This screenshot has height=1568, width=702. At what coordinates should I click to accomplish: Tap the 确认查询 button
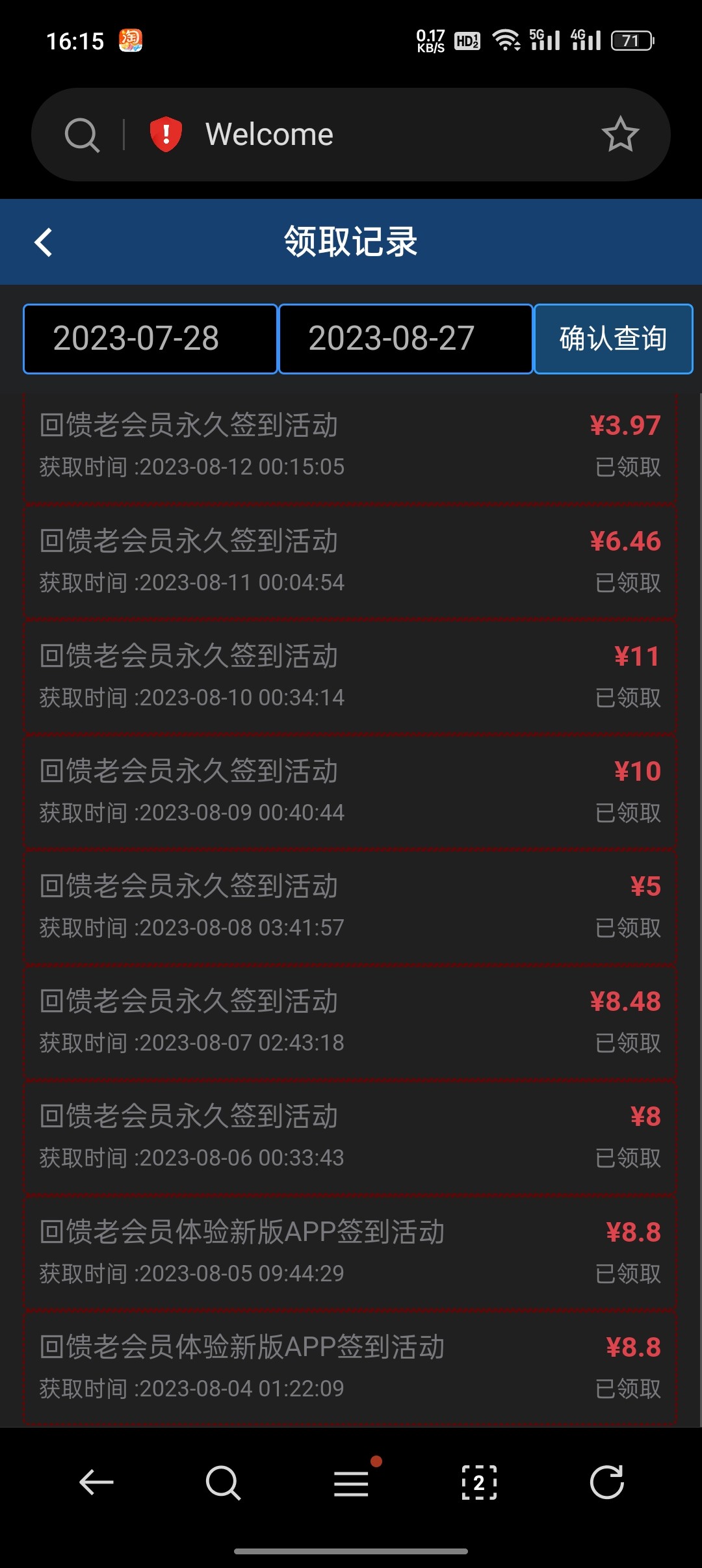tap(613, 339)
